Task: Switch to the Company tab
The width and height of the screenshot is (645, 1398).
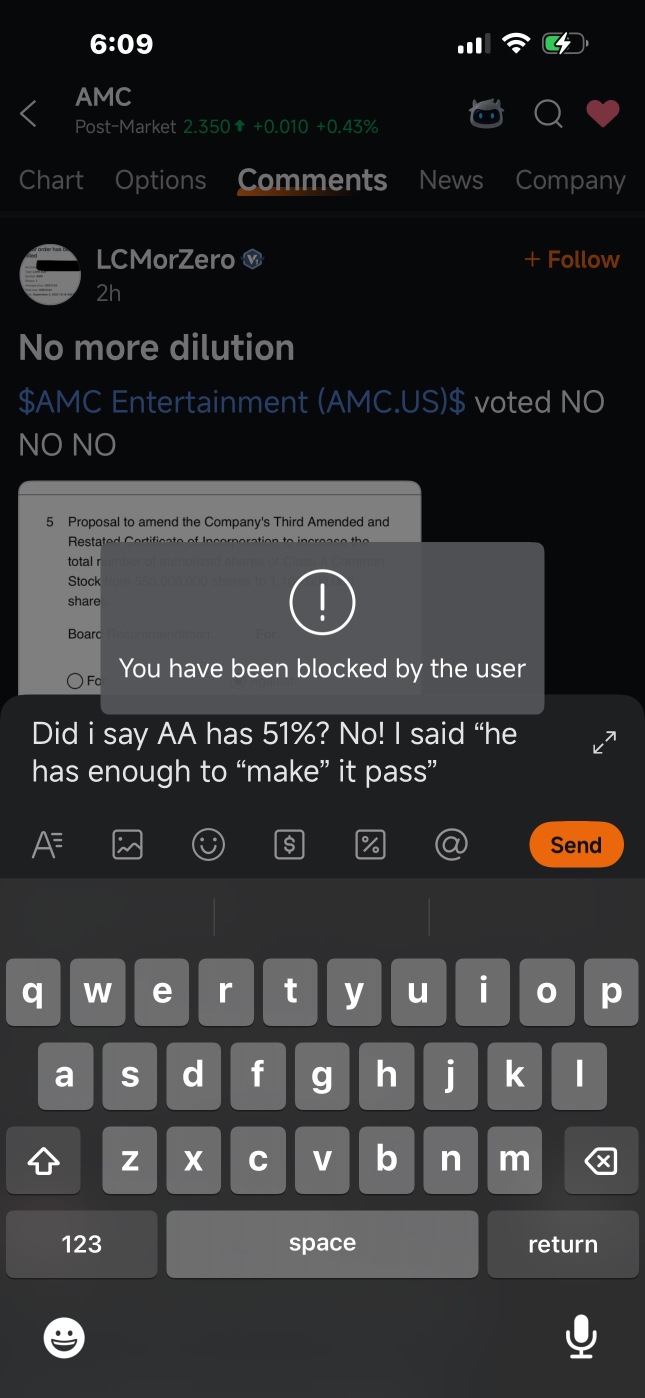Action: [x=570, y=180]
